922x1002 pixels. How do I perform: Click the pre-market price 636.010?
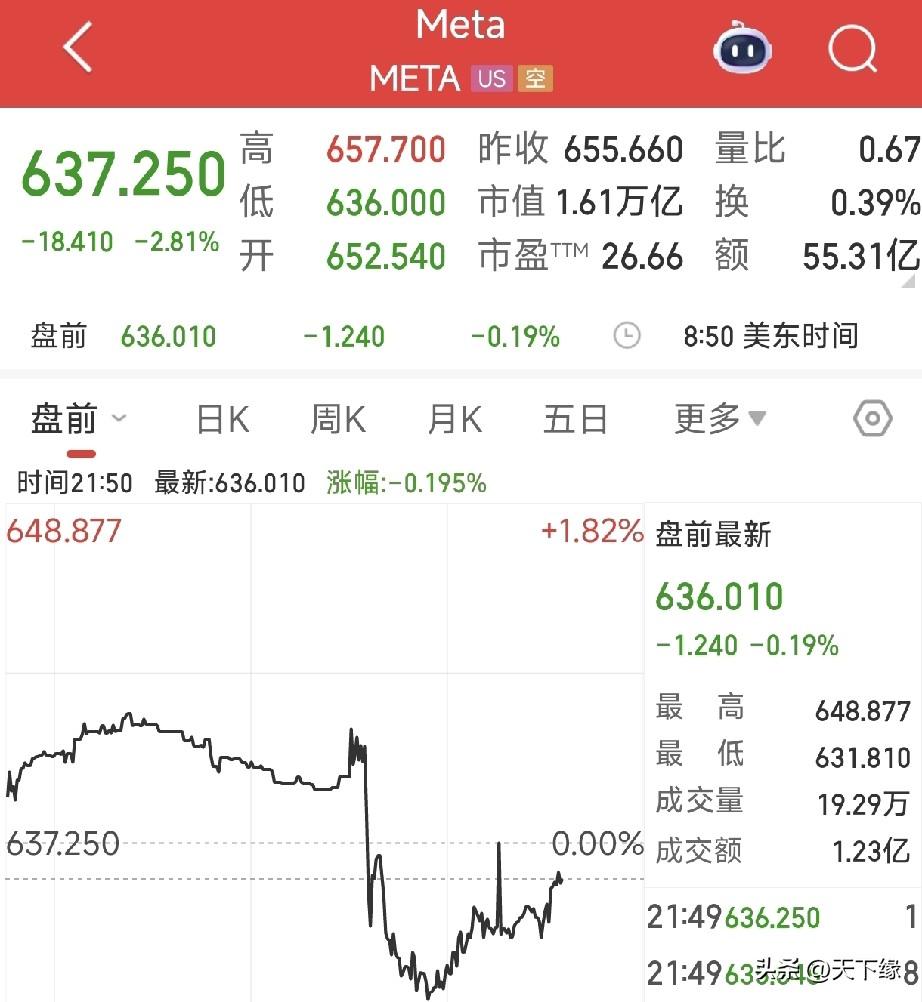pyautogui.click(x=168, y=336)
